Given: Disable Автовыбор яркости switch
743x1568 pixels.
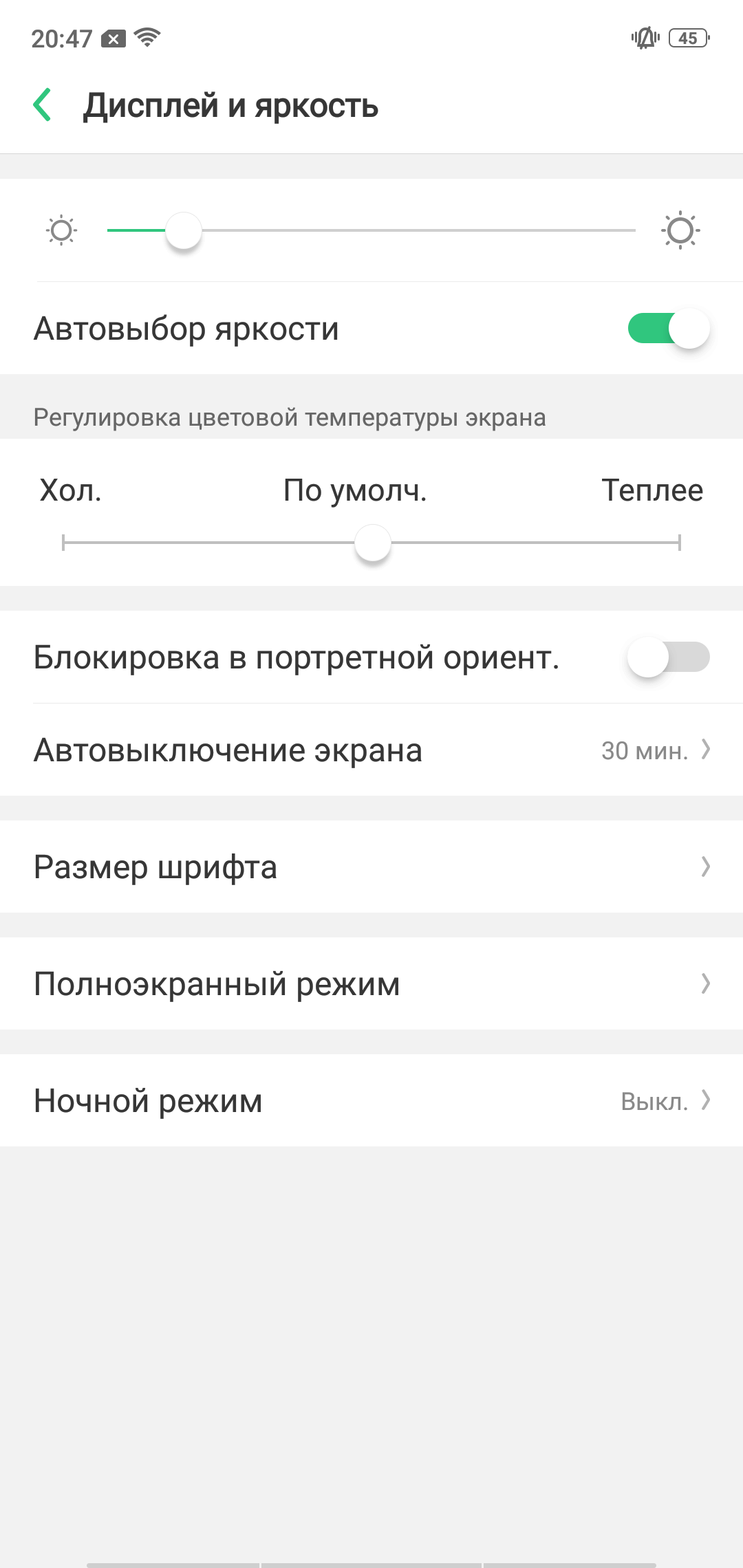Looking at the screenshot, I should click(x=669, y=328).
